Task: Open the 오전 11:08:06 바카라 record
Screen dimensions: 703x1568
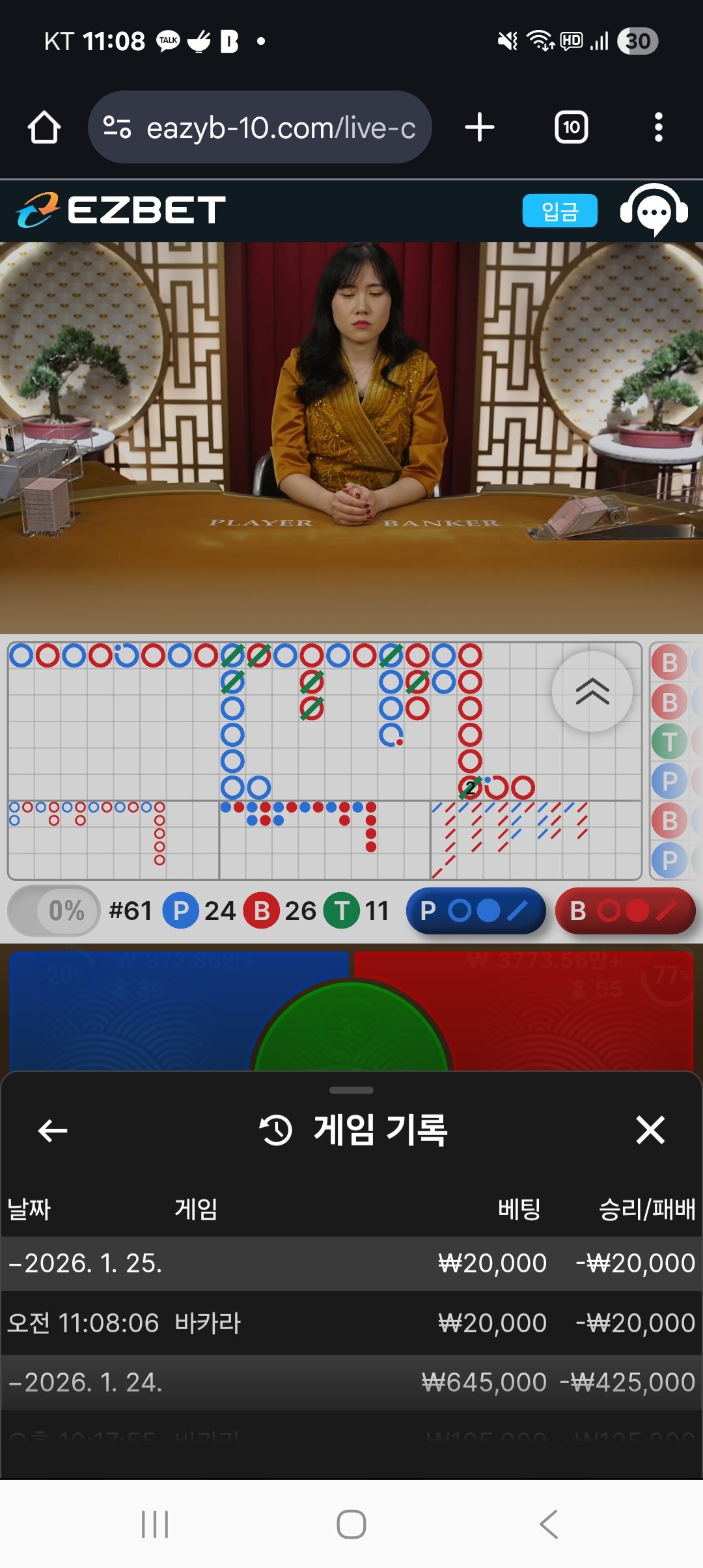Action: (x=351, y=1323)
